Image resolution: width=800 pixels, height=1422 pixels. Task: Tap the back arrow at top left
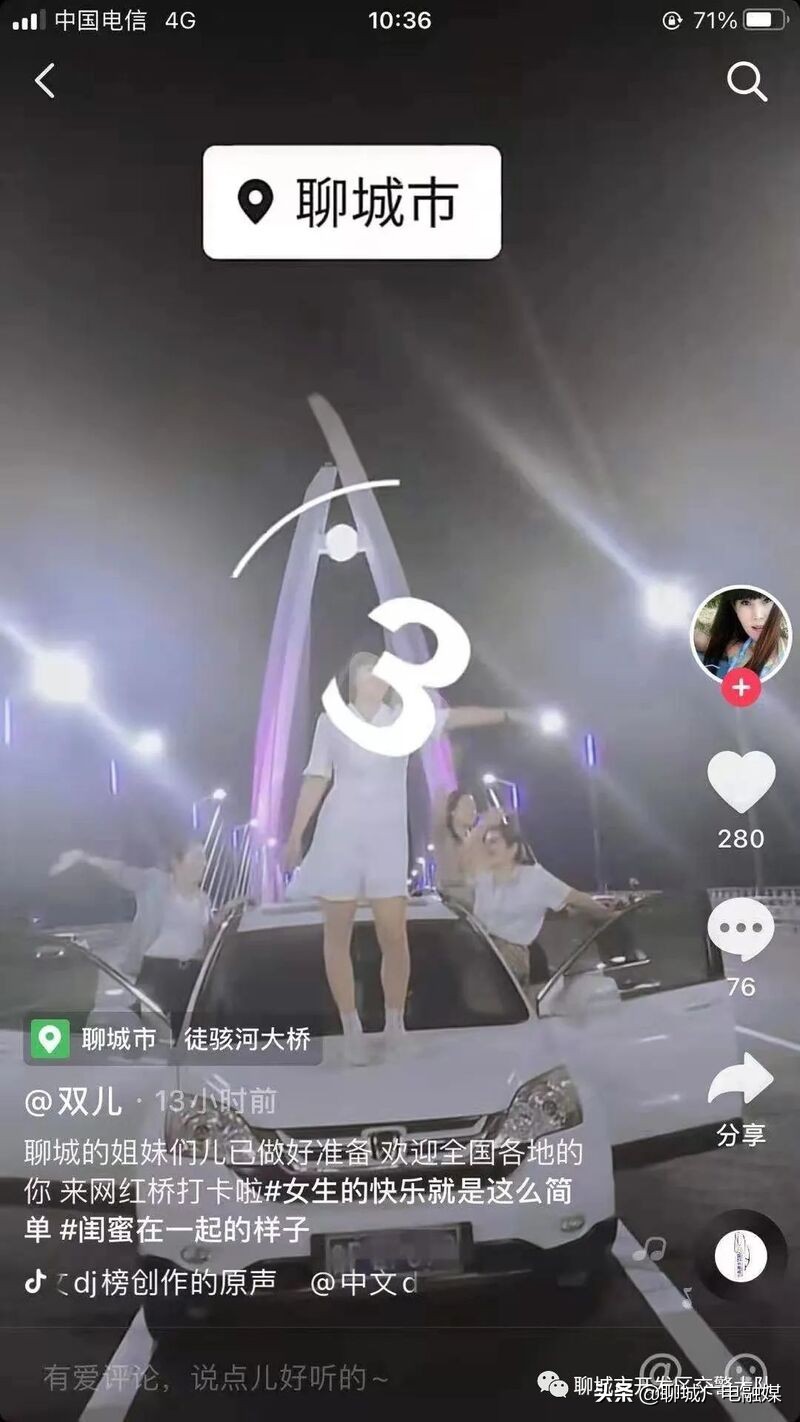(x=44, y=80)
